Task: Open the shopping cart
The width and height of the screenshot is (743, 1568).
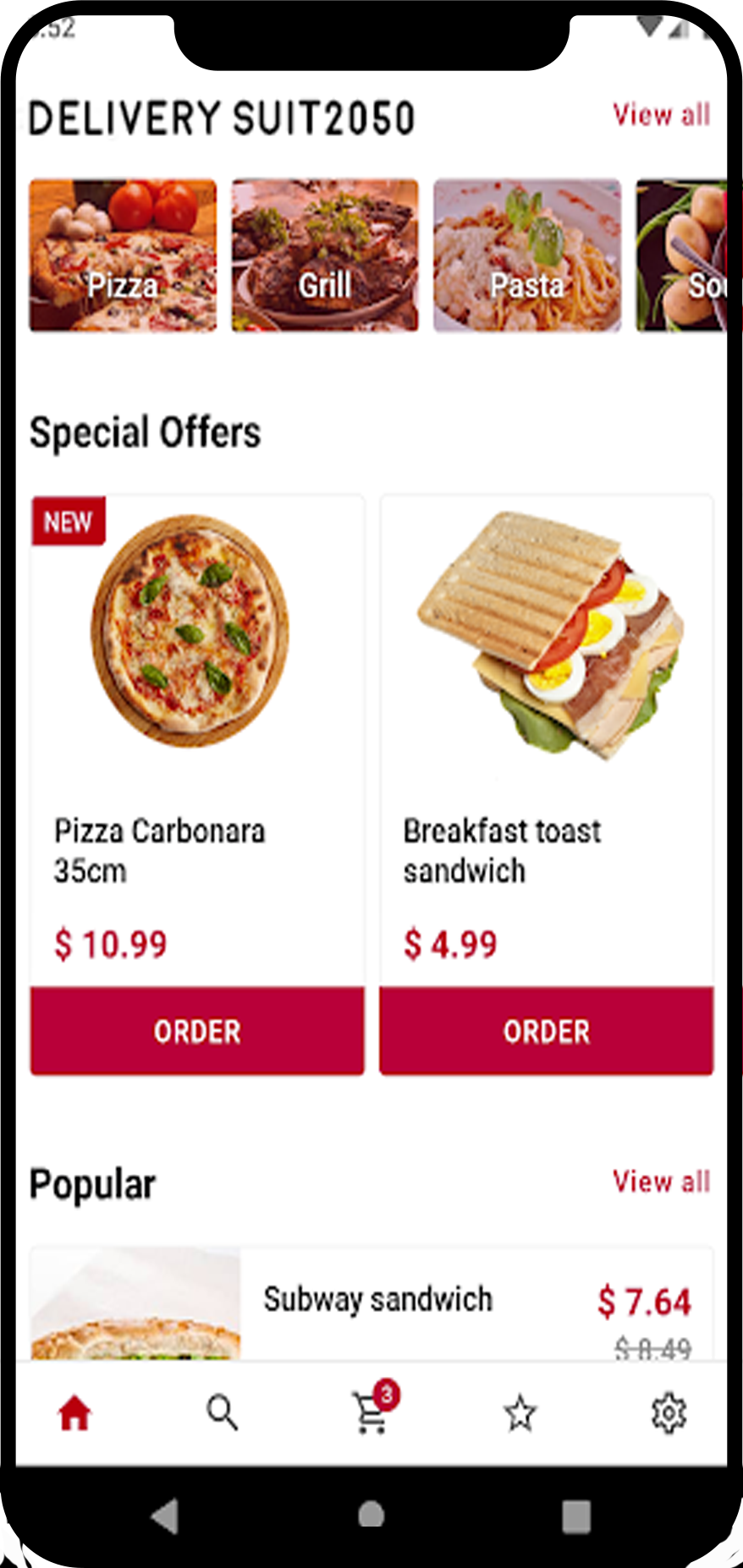Action: [x=371, y=1412]
